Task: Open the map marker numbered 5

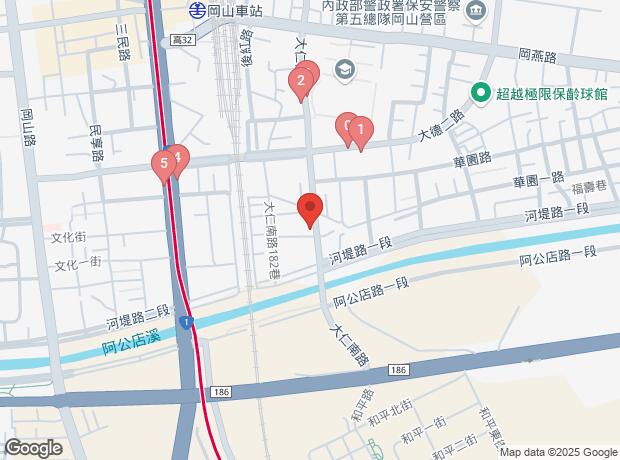Action: tap(163, 164)
